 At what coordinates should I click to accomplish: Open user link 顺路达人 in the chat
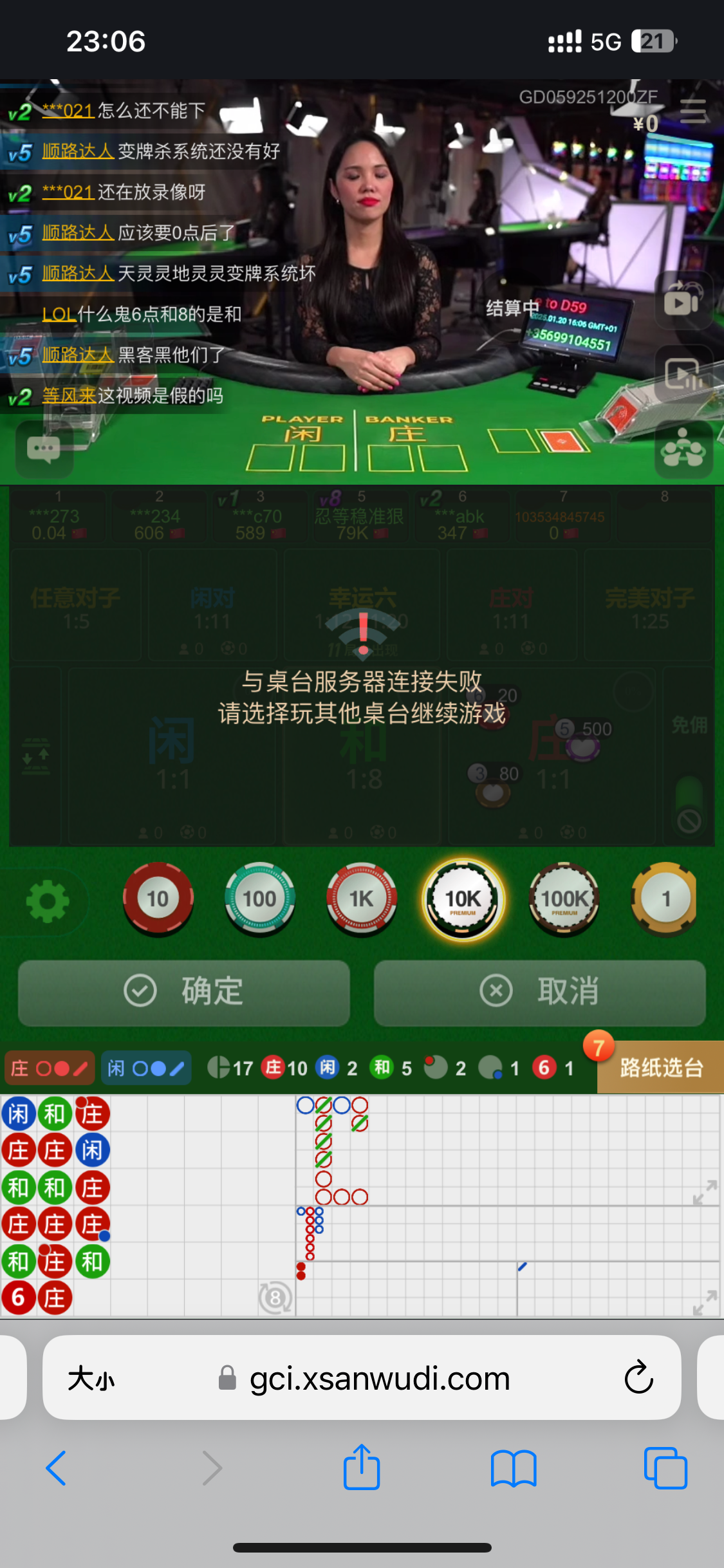coord(78,151)
